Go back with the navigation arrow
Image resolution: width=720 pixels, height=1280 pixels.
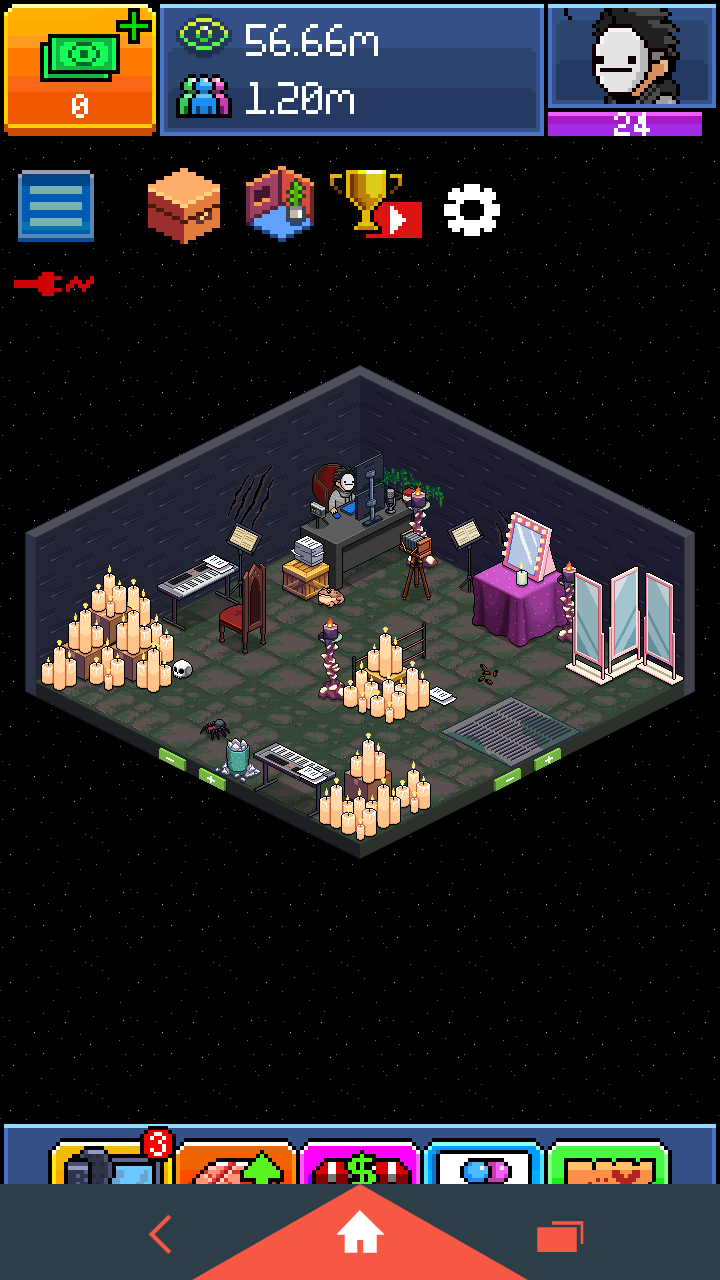pyautogui.click(x=161, y=1235)
